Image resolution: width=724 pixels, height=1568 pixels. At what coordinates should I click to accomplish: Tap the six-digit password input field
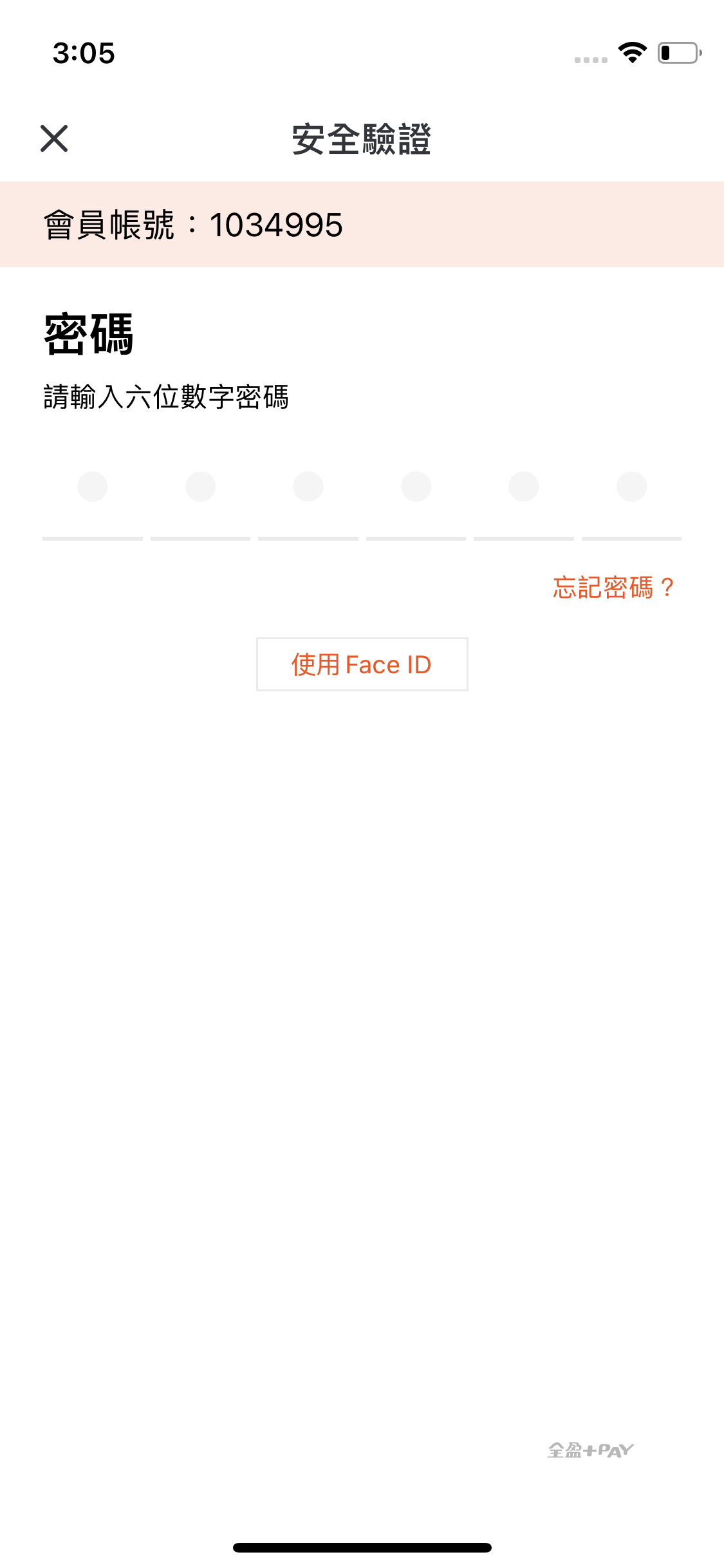coord(361,496)
